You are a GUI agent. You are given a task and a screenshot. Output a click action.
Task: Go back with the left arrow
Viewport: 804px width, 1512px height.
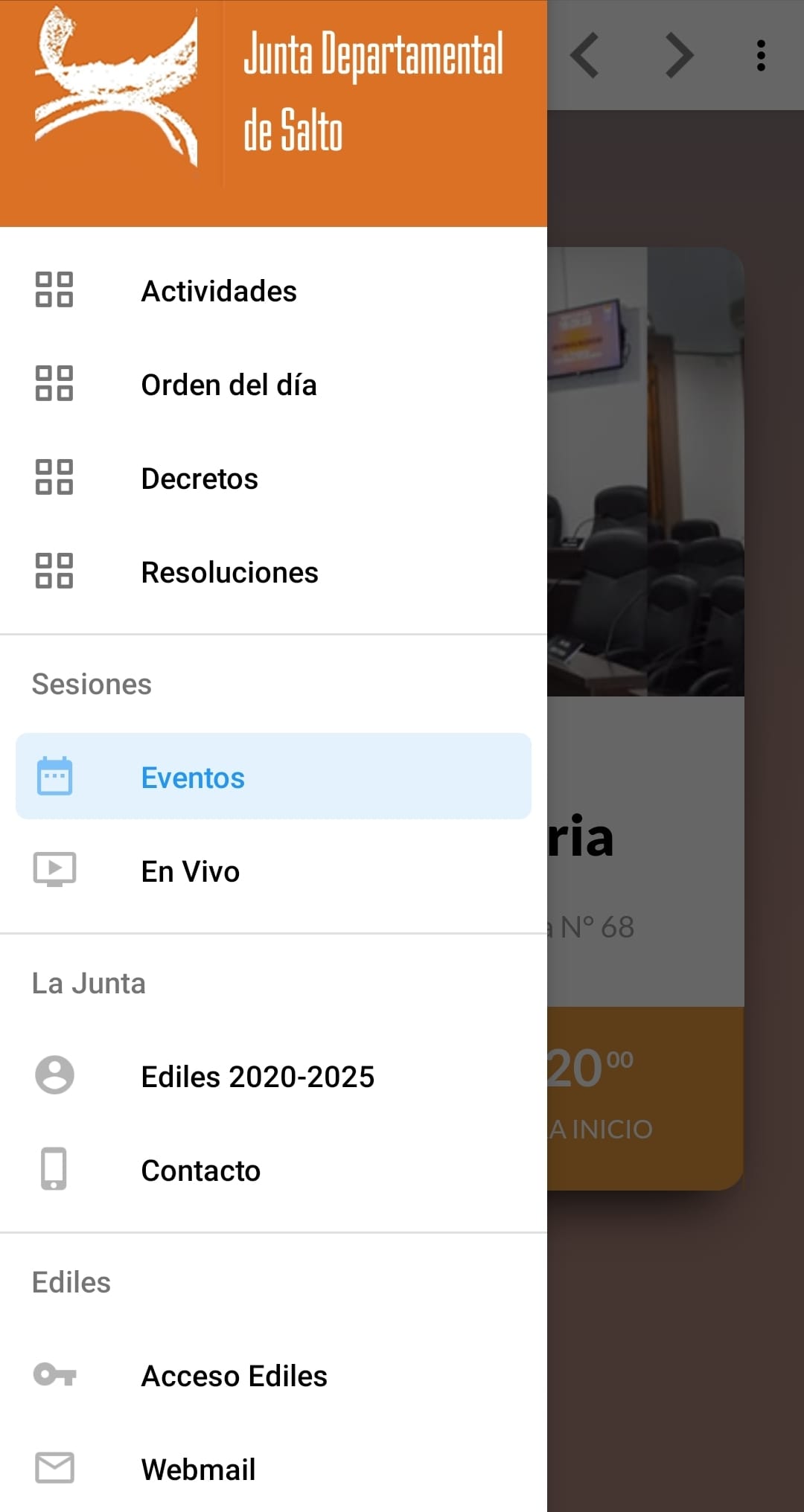tap(585, 55)
